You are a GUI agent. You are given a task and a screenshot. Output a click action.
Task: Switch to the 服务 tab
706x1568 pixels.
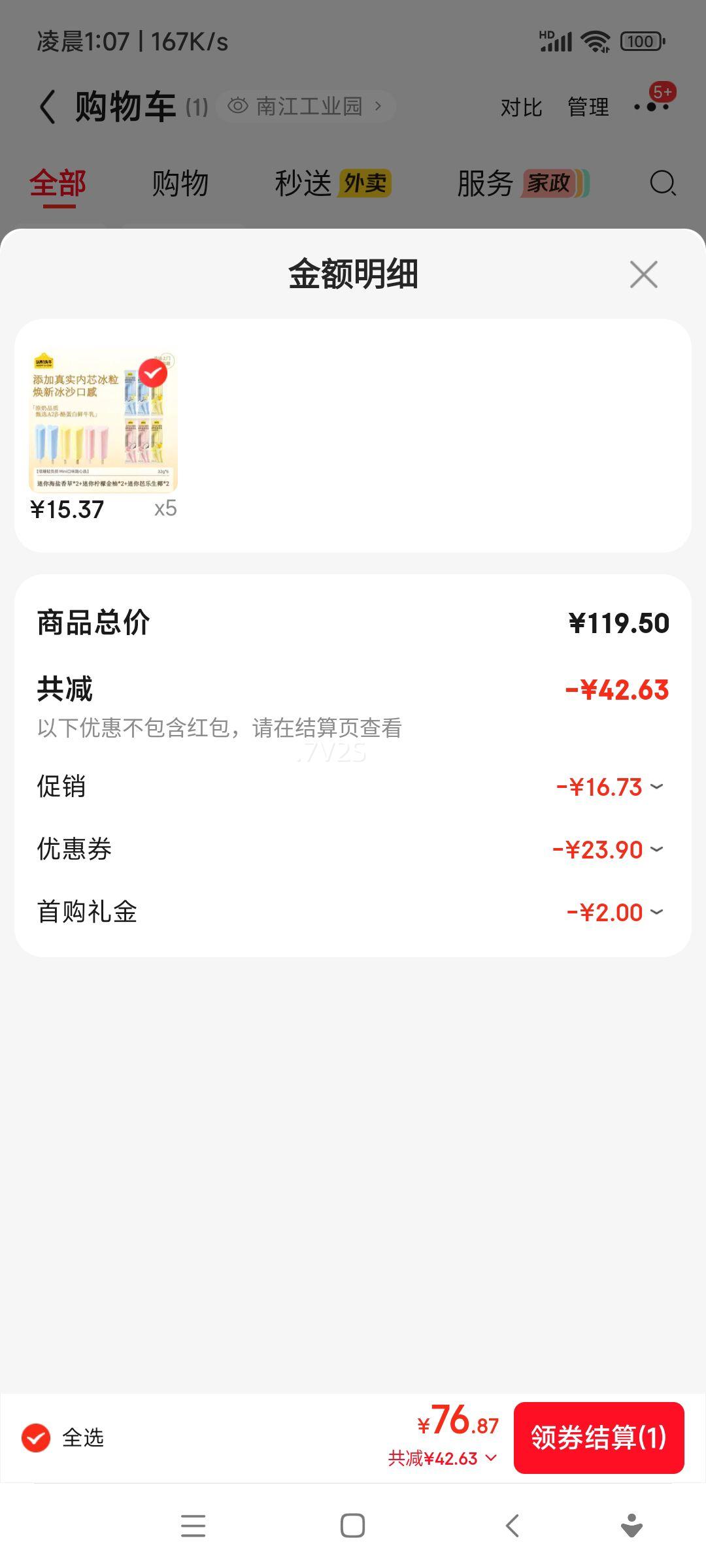tap(486, 184)
